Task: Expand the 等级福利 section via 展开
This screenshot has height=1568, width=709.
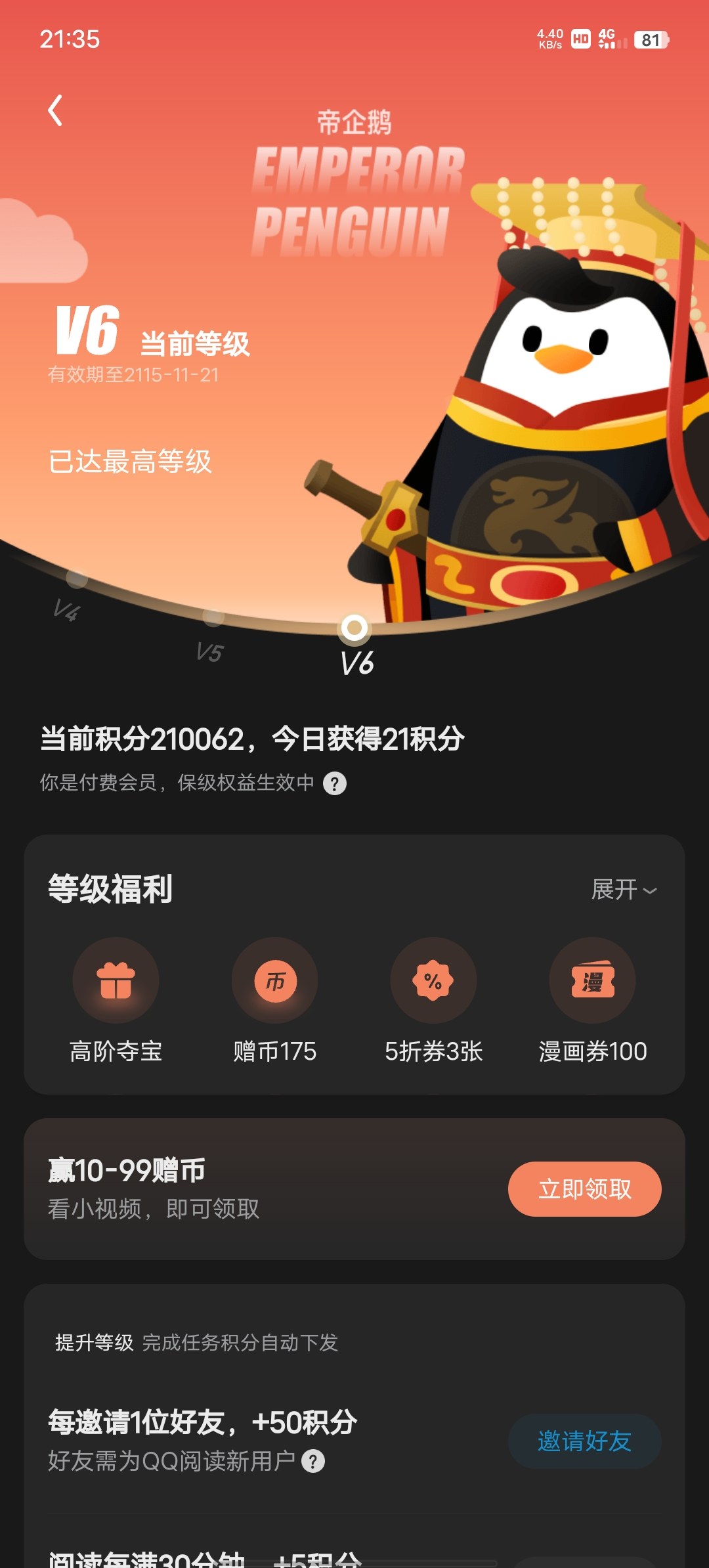Action: pos(623,890)
